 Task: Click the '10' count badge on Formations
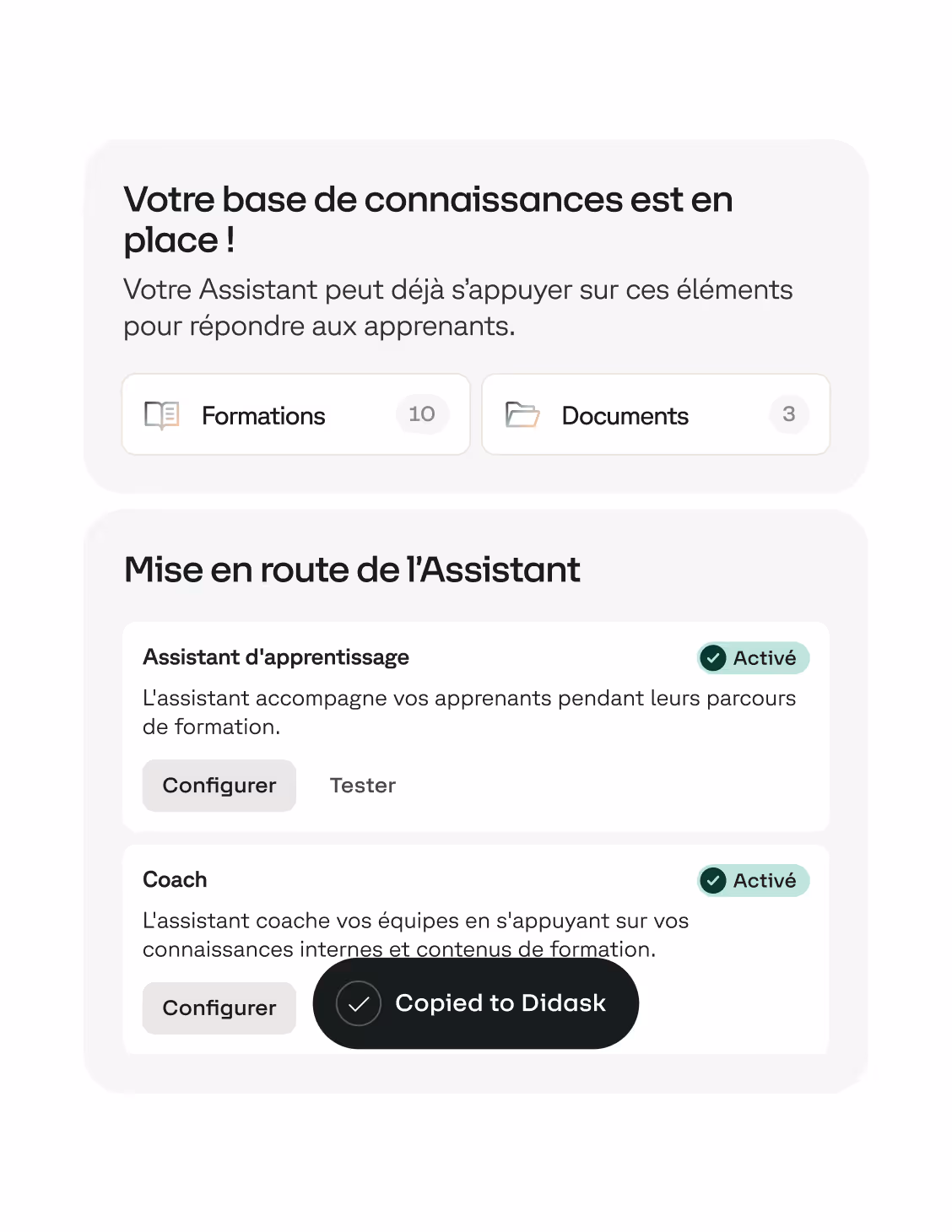tap(422, 413)
